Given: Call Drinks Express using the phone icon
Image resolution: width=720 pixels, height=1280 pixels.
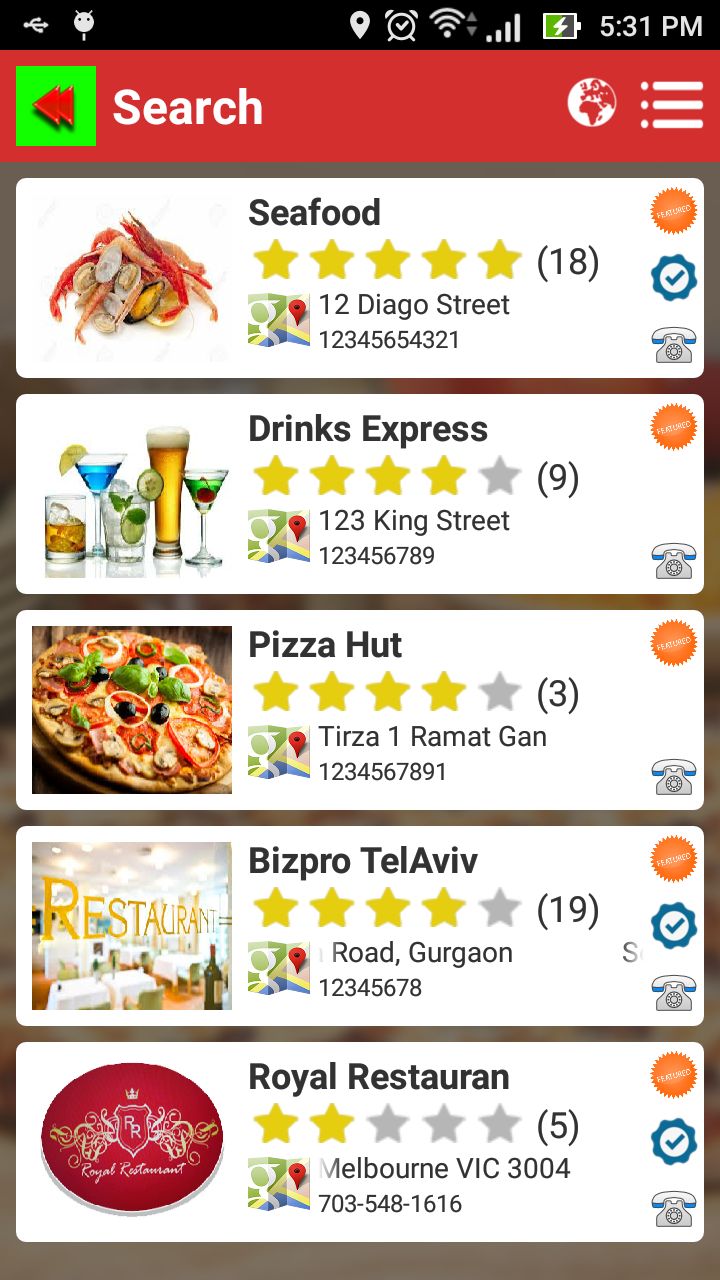Looking at the screenshot, I should click(x=673, y=561).
